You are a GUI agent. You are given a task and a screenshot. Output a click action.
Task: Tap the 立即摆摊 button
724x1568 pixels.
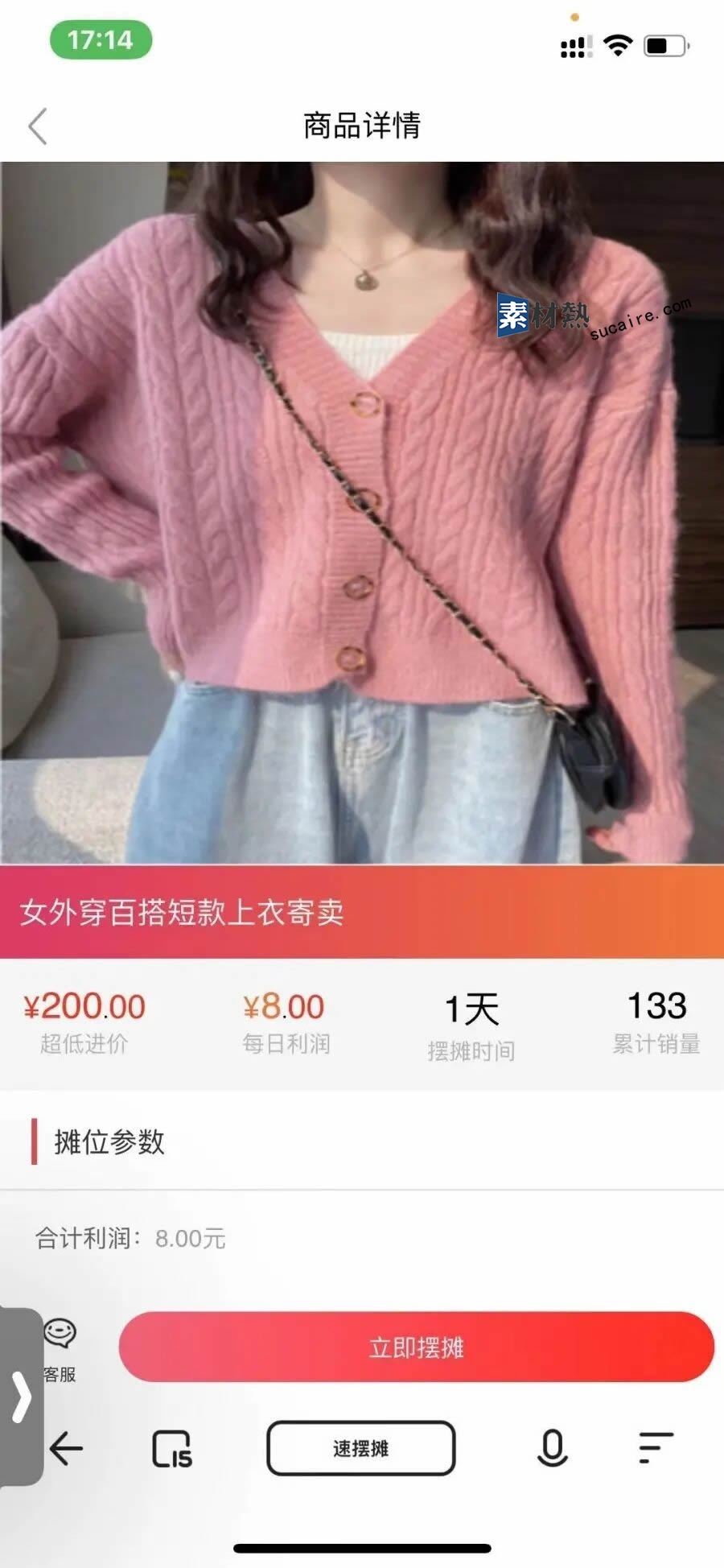[416, 1347]
